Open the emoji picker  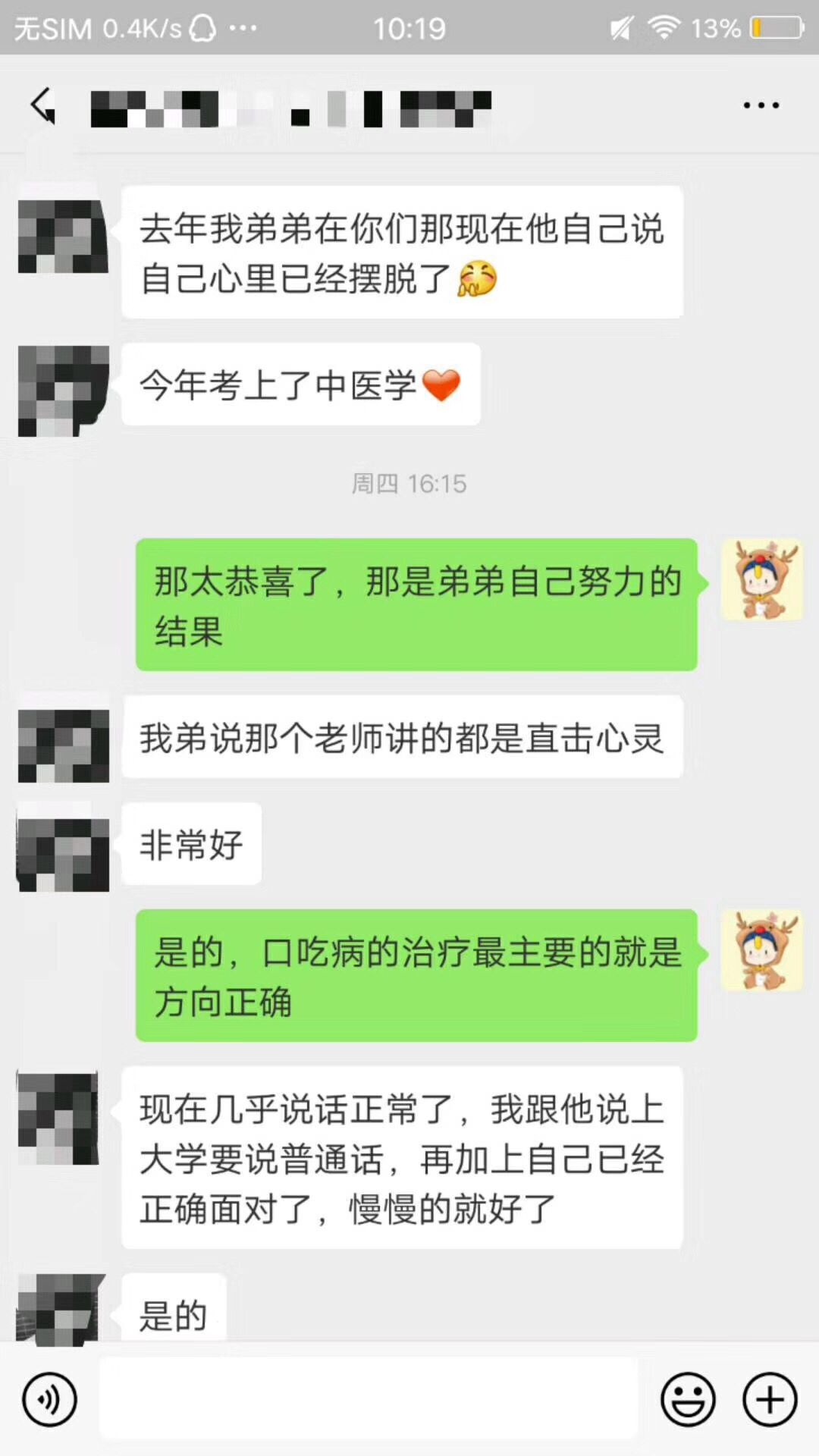click(x=688, y=1399)
